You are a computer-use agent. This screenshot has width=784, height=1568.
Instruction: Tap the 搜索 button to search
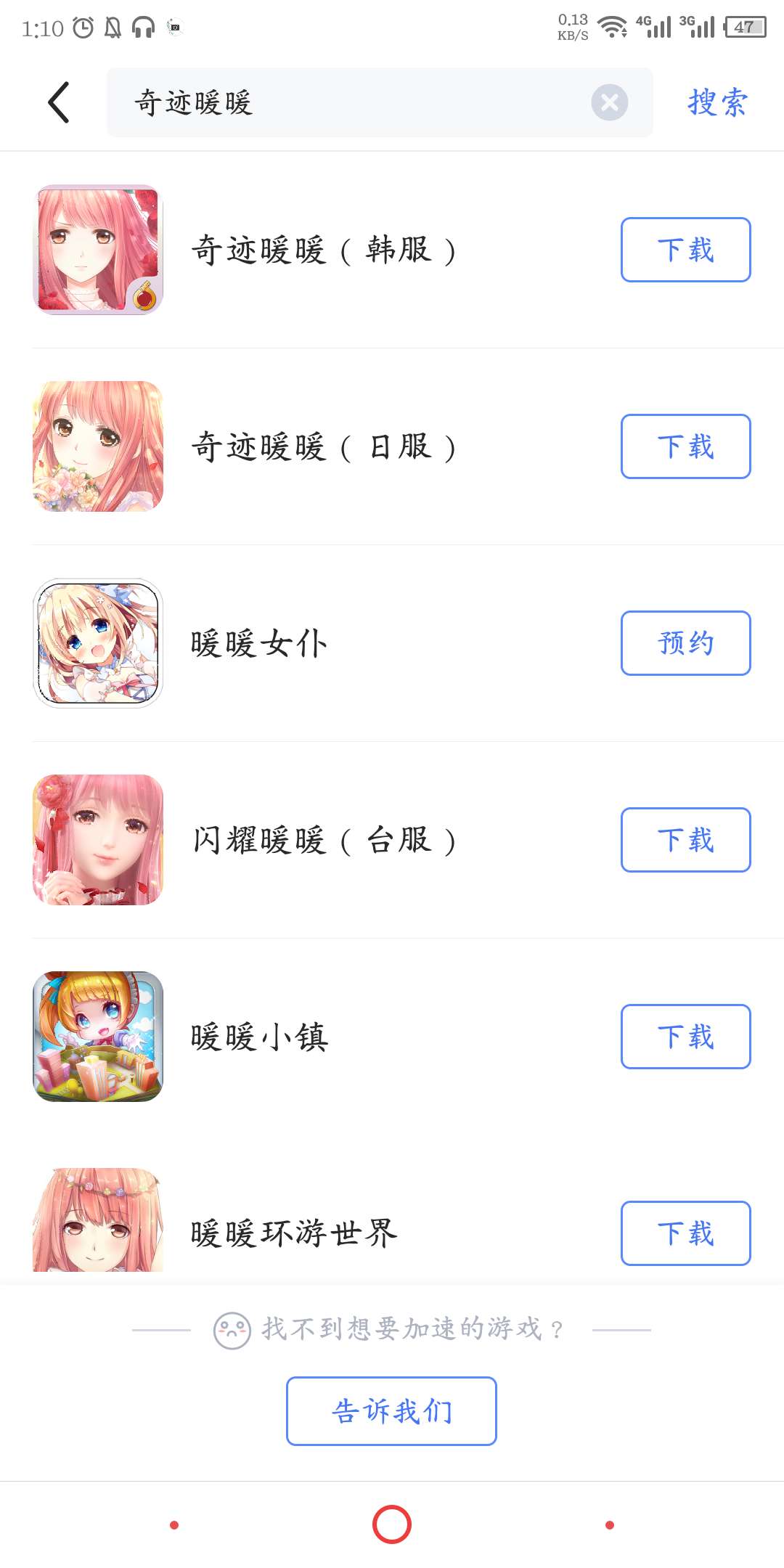[x=717, y=102]
